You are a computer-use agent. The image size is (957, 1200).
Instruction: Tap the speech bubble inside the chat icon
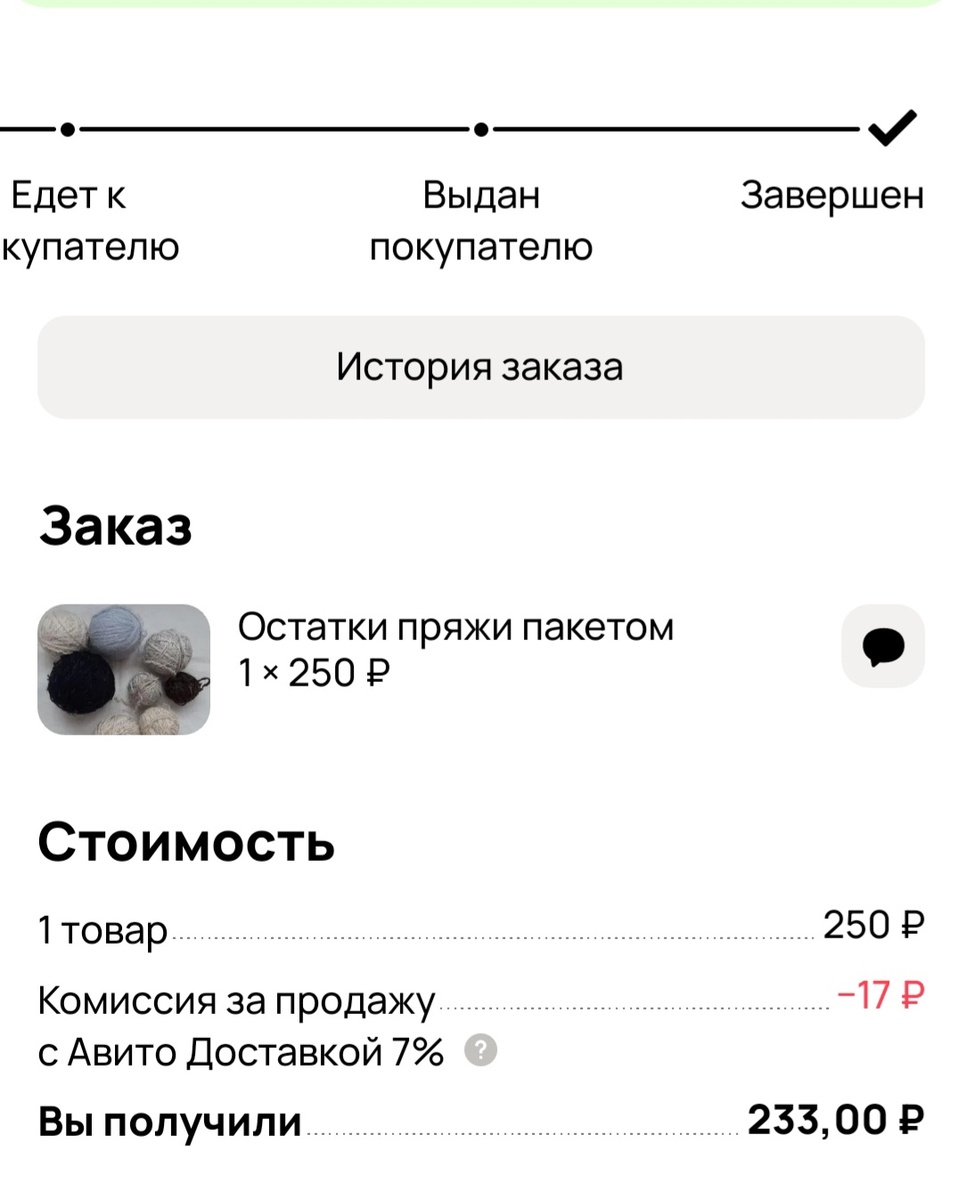tap(883, 646)
